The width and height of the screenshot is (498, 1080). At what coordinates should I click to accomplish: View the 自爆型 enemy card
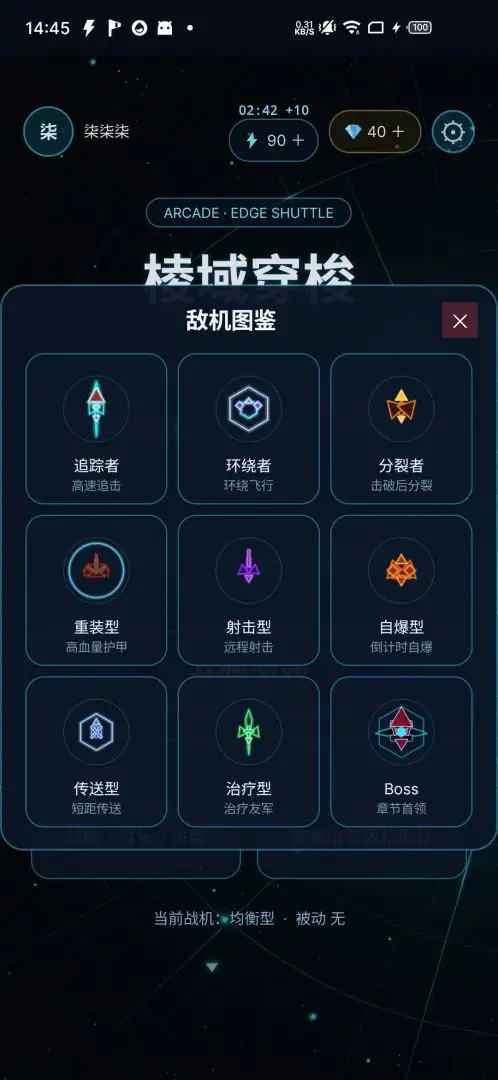point(401,590)
